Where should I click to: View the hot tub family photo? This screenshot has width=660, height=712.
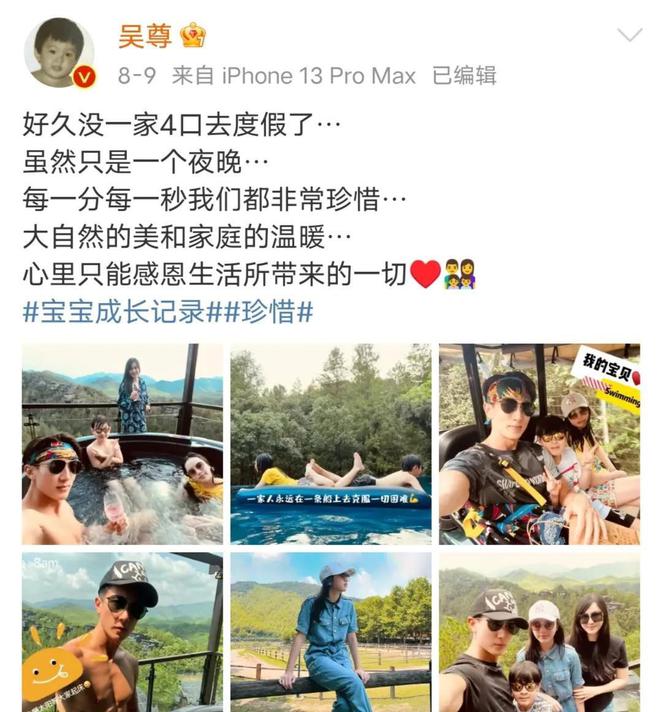tap(122, 443)
